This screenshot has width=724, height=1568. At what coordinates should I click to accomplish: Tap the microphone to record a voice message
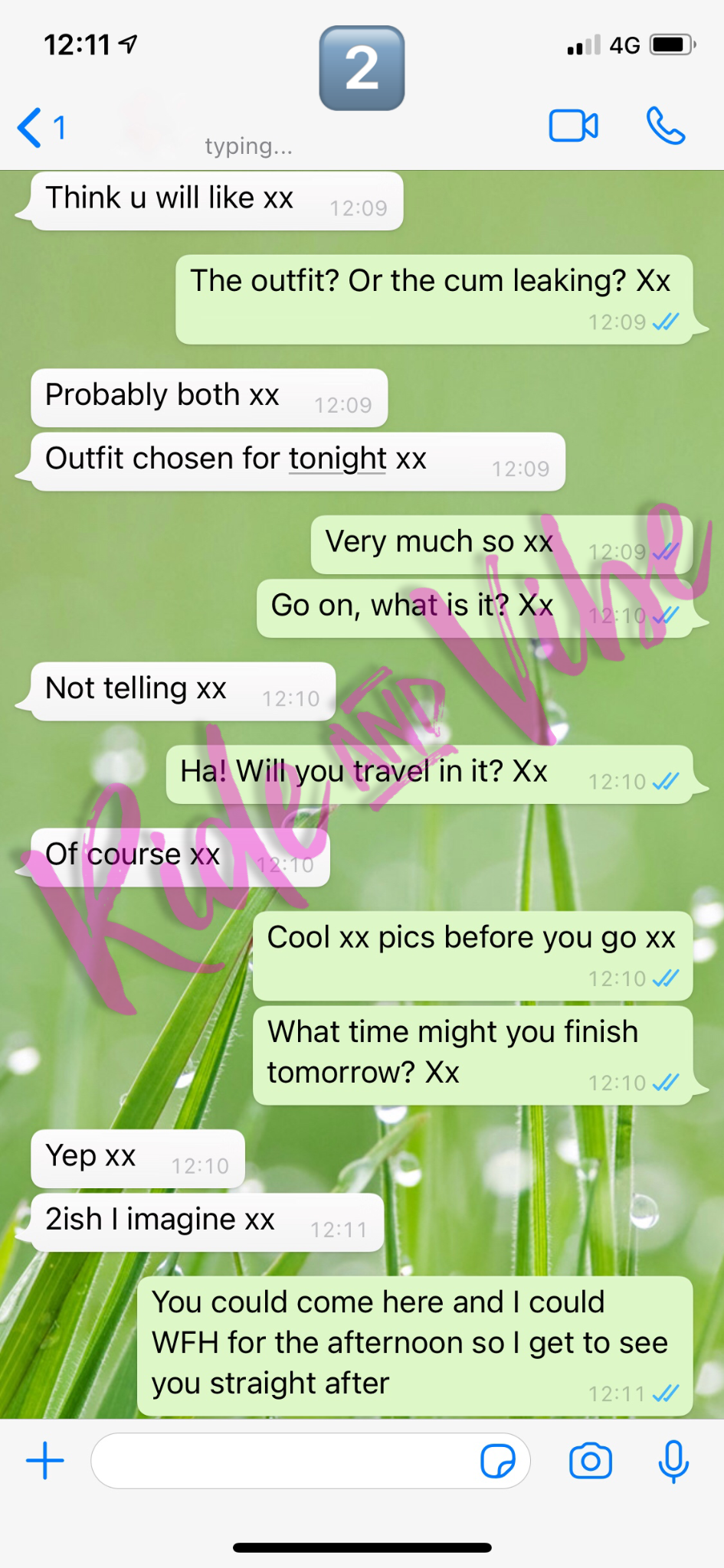tap(673, 1461)
